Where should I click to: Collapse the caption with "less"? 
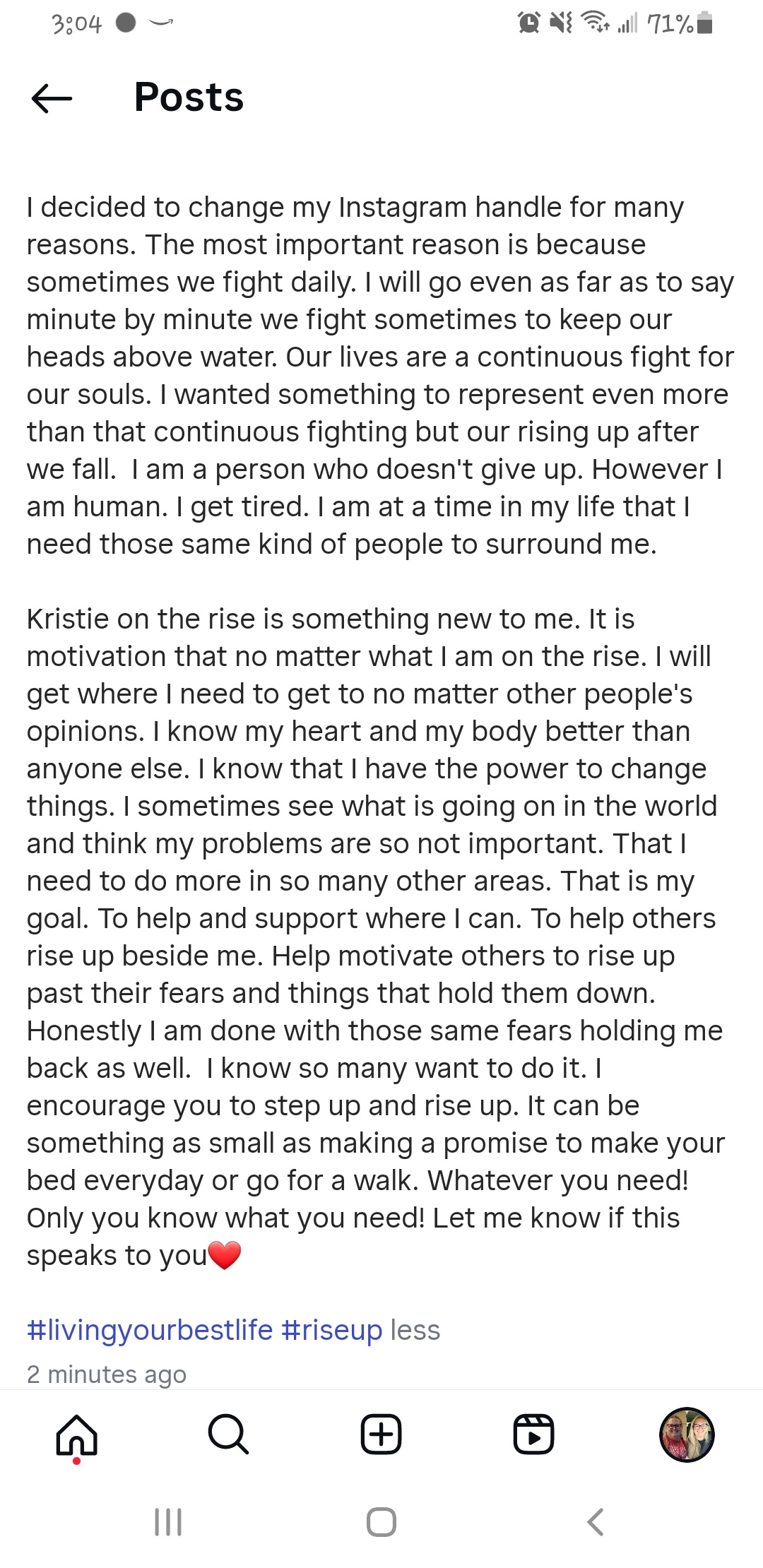click(415, 1330)
